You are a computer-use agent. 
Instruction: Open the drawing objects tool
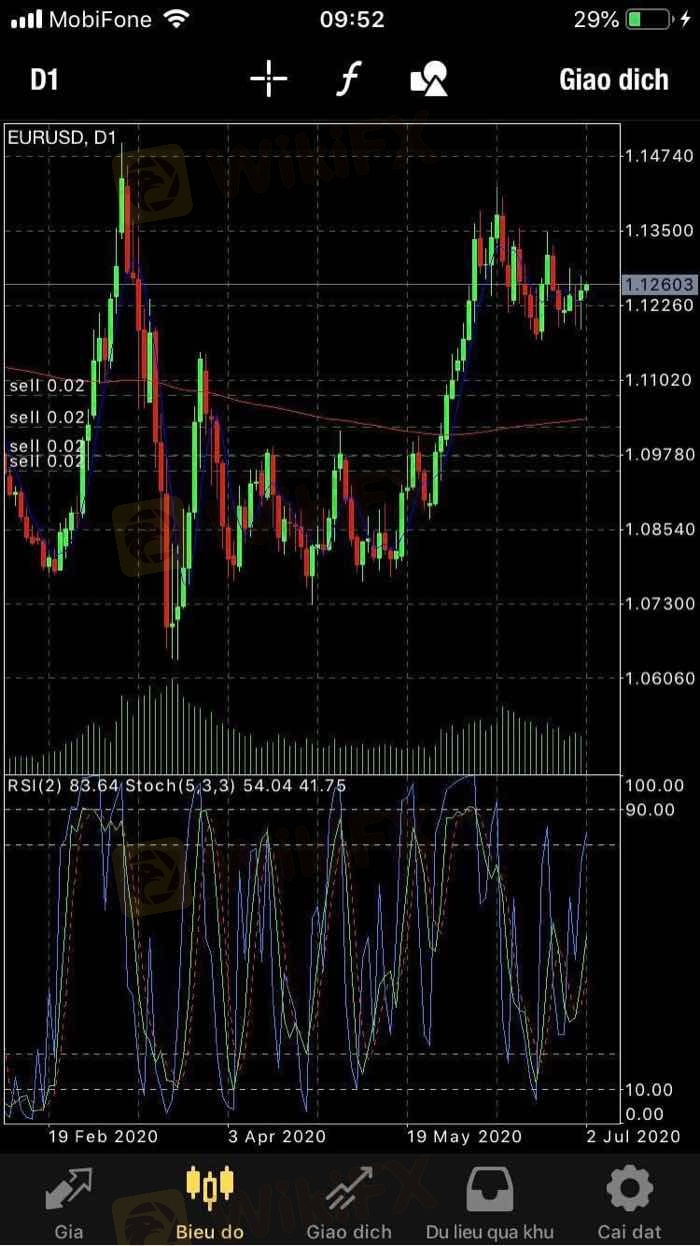click(428, 79)
